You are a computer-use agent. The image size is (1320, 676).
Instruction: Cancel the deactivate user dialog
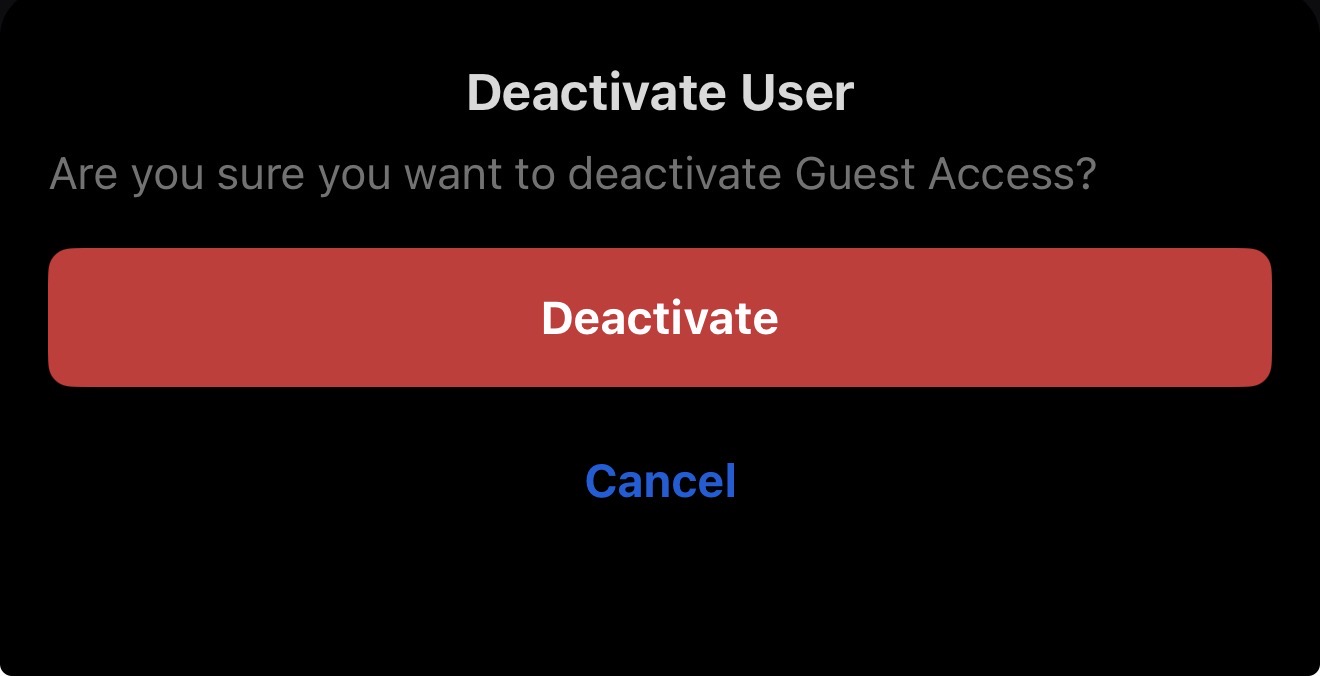pos(660,481)
